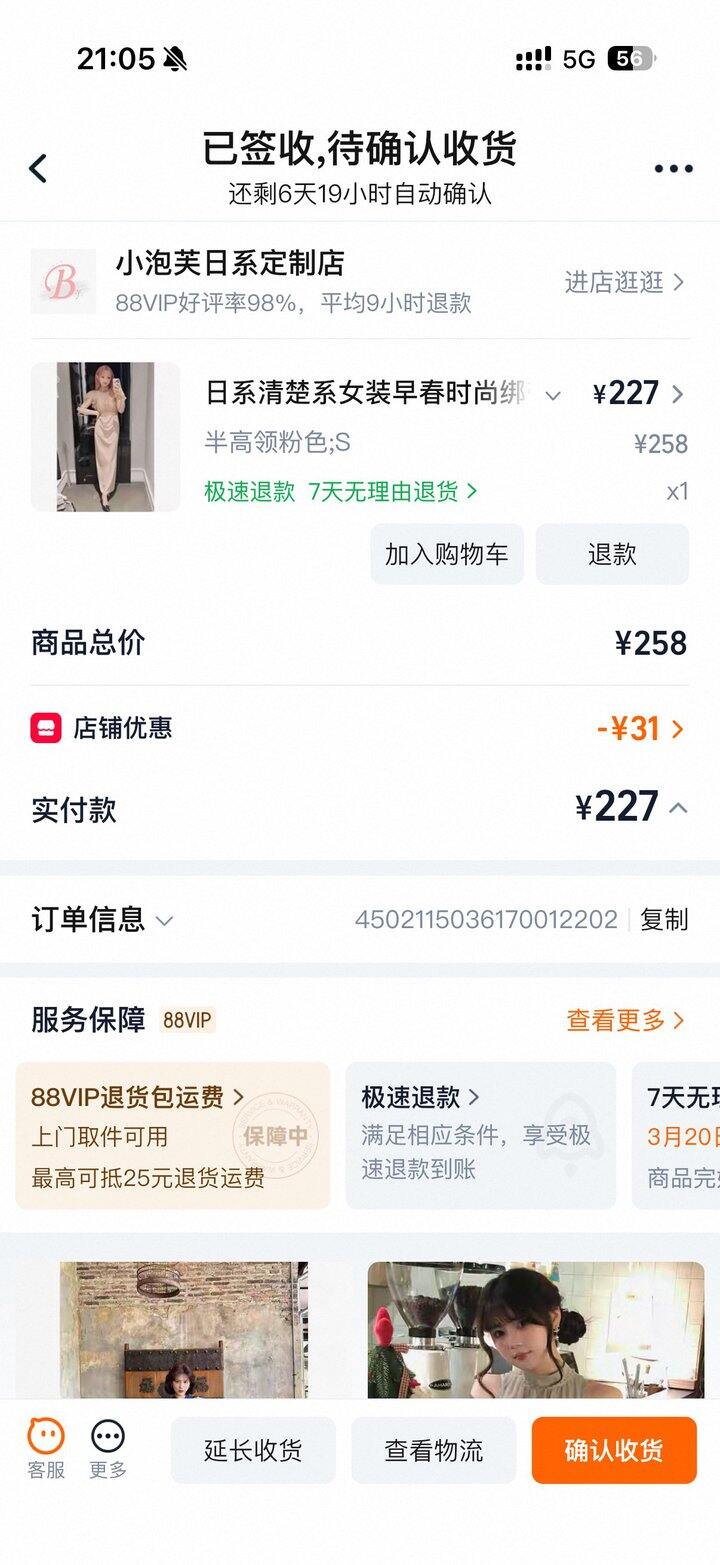Open the 7天无理由退货 policy link

click(393, 491)
